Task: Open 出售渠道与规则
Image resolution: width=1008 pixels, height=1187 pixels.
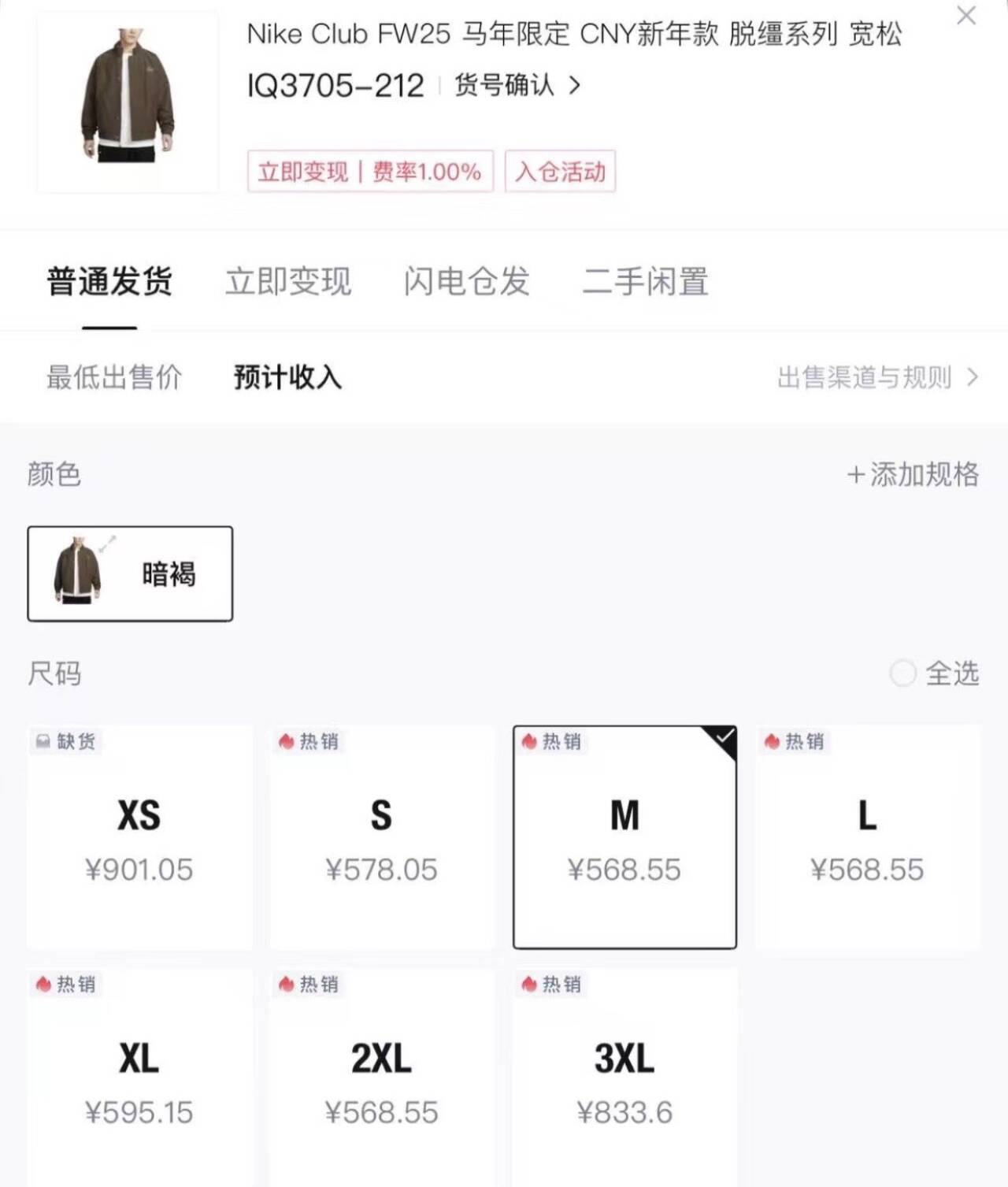Action: pyautogui.click(x=876, y=377)
